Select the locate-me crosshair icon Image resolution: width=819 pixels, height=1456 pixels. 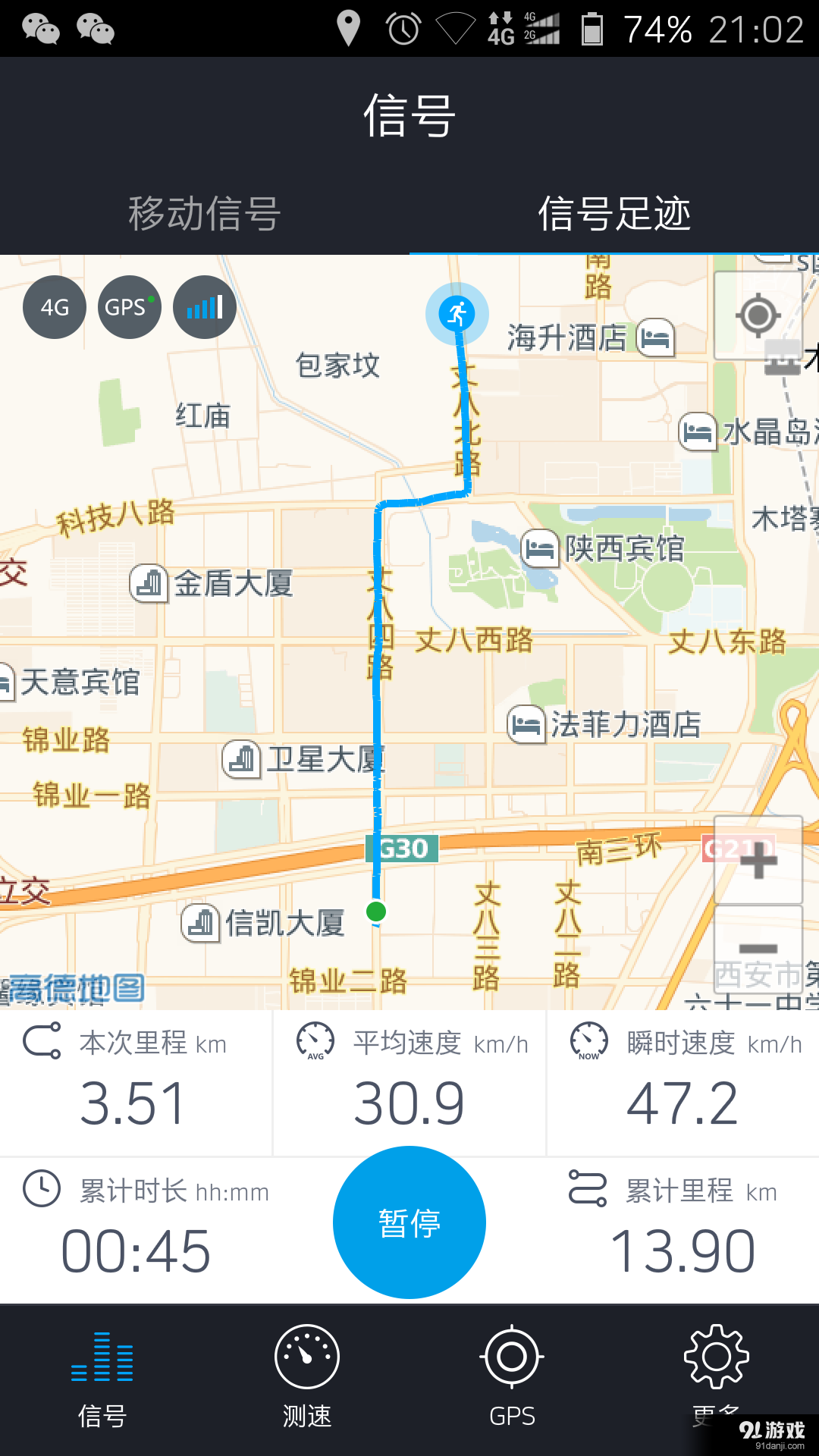(x=758, y=315)
